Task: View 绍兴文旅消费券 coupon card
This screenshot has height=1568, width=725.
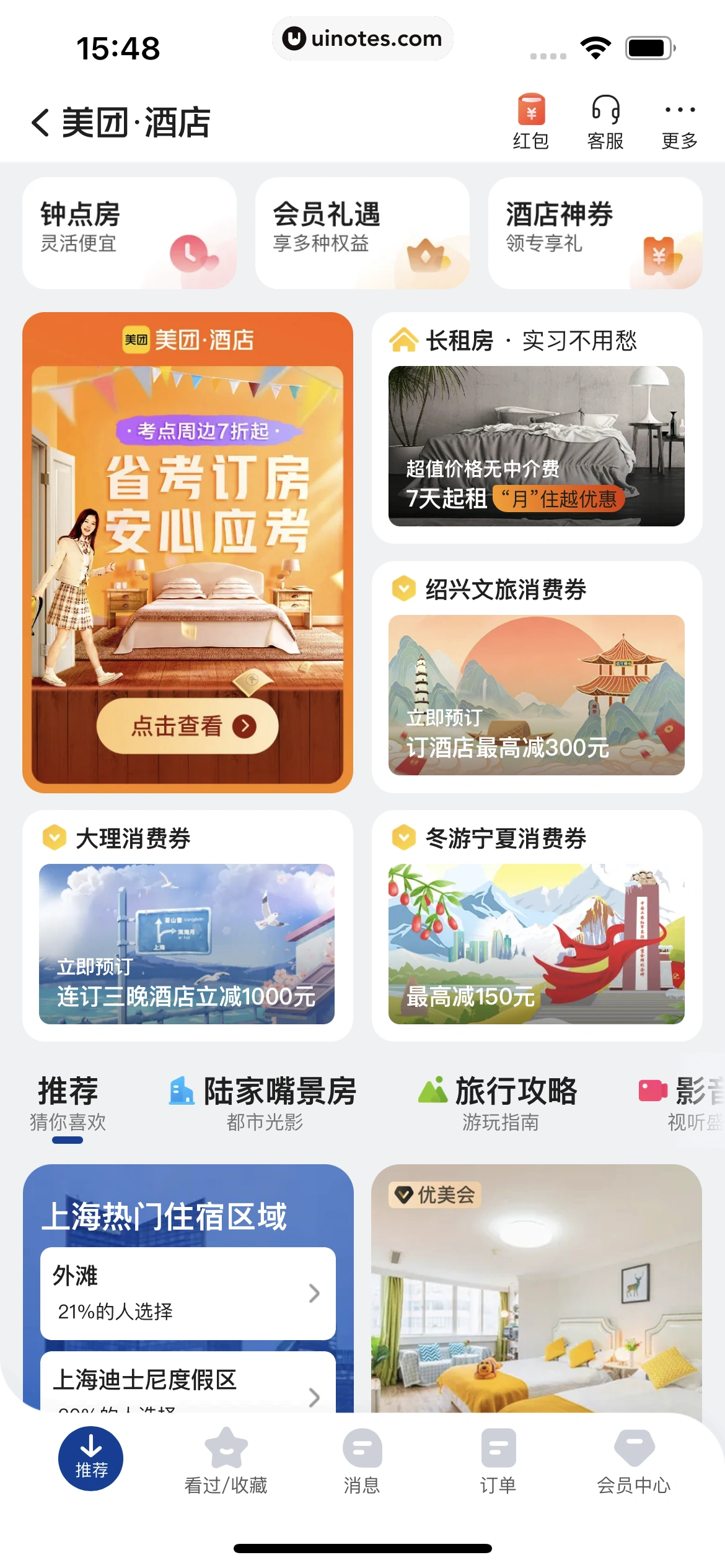Action: [537, 677]
